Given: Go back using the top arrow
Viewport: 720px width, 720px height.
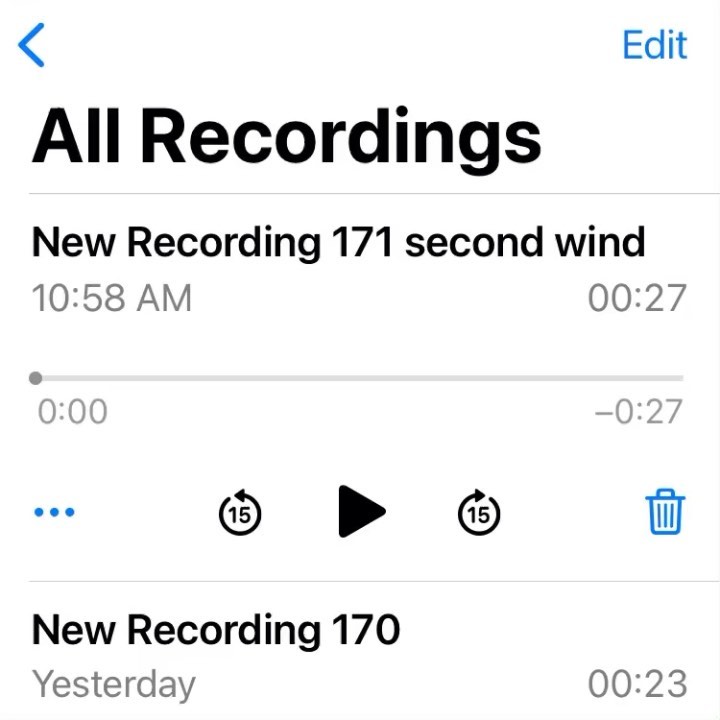Looking at the screenshot, I should (x=32, y=46).
